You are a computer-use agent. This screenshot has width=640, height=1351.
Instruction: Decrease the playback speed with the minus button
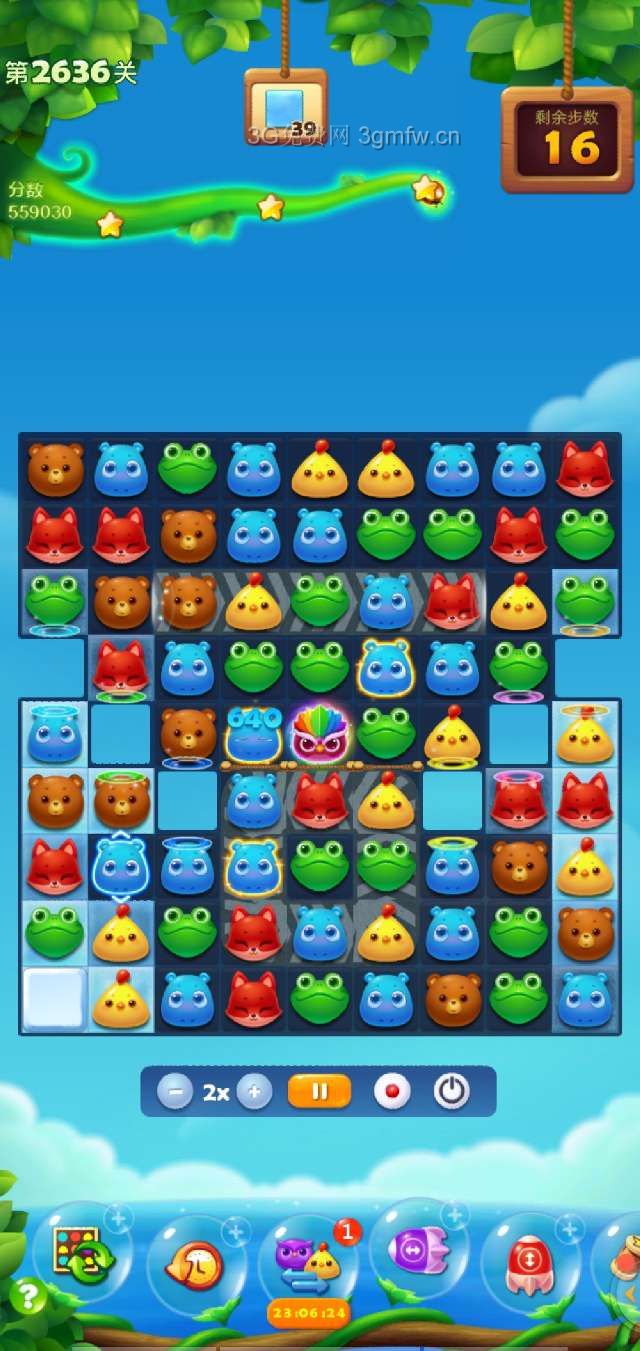click(x=175, y=1092)
